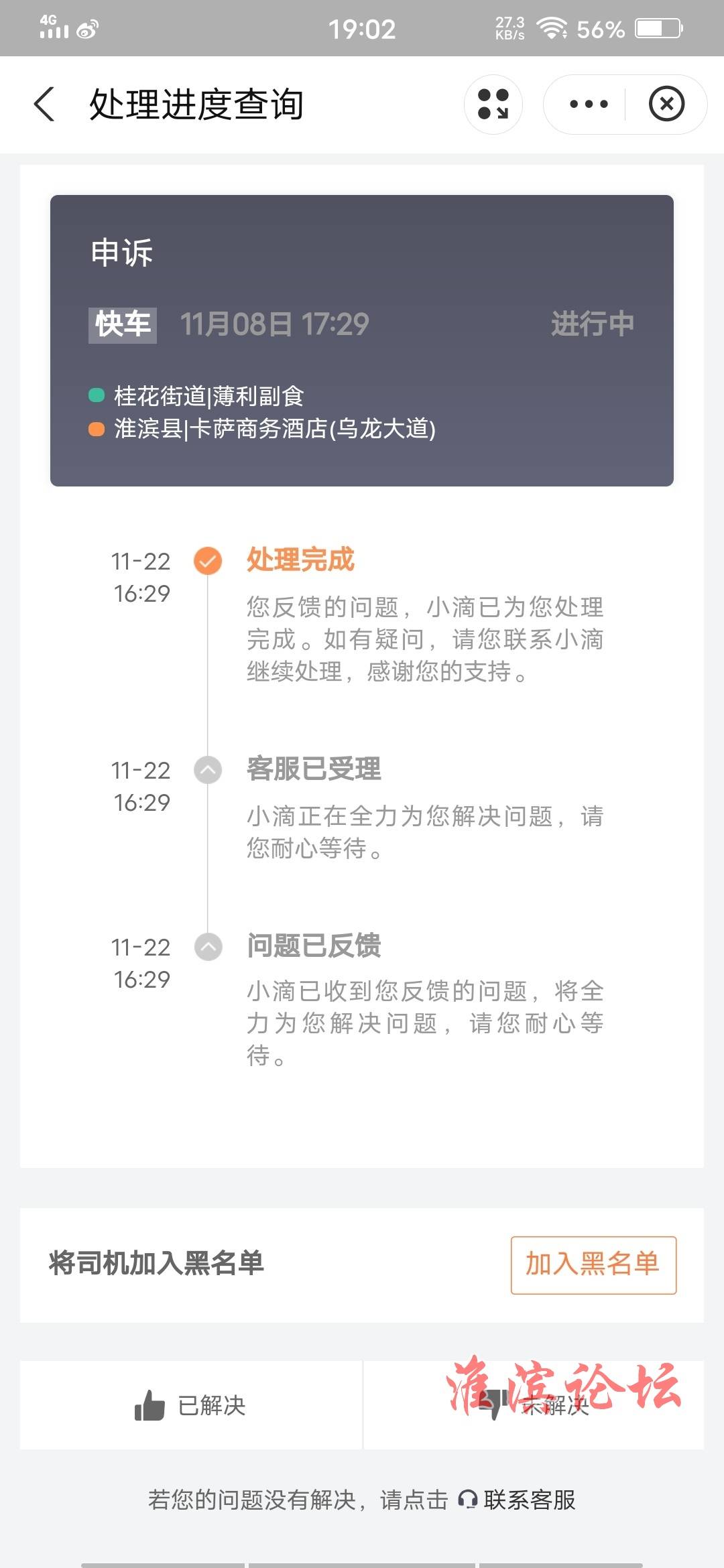Open the three-dot more menu
This screenshot has width=724, height=1568.
[x=588, y=105]
